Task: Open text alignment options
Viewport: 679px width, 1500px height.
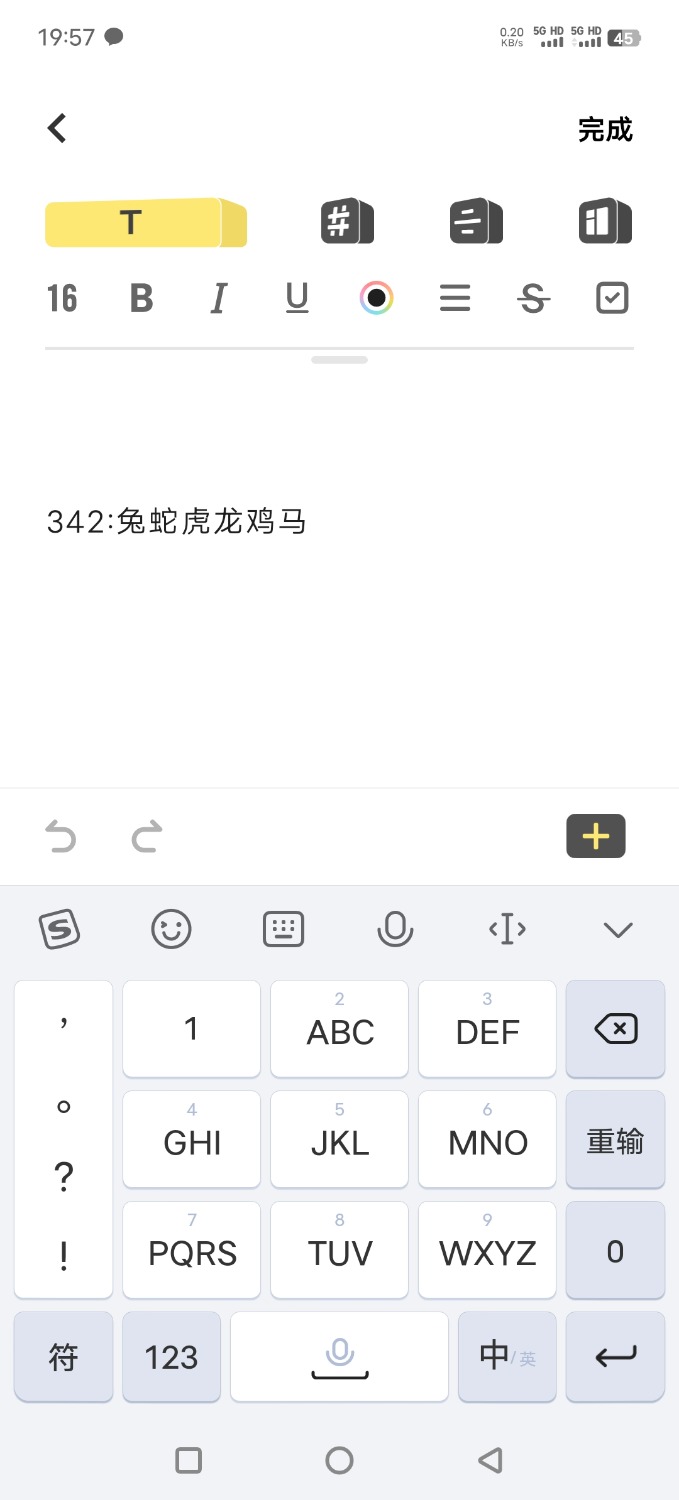Action: (x=455, y=298)
